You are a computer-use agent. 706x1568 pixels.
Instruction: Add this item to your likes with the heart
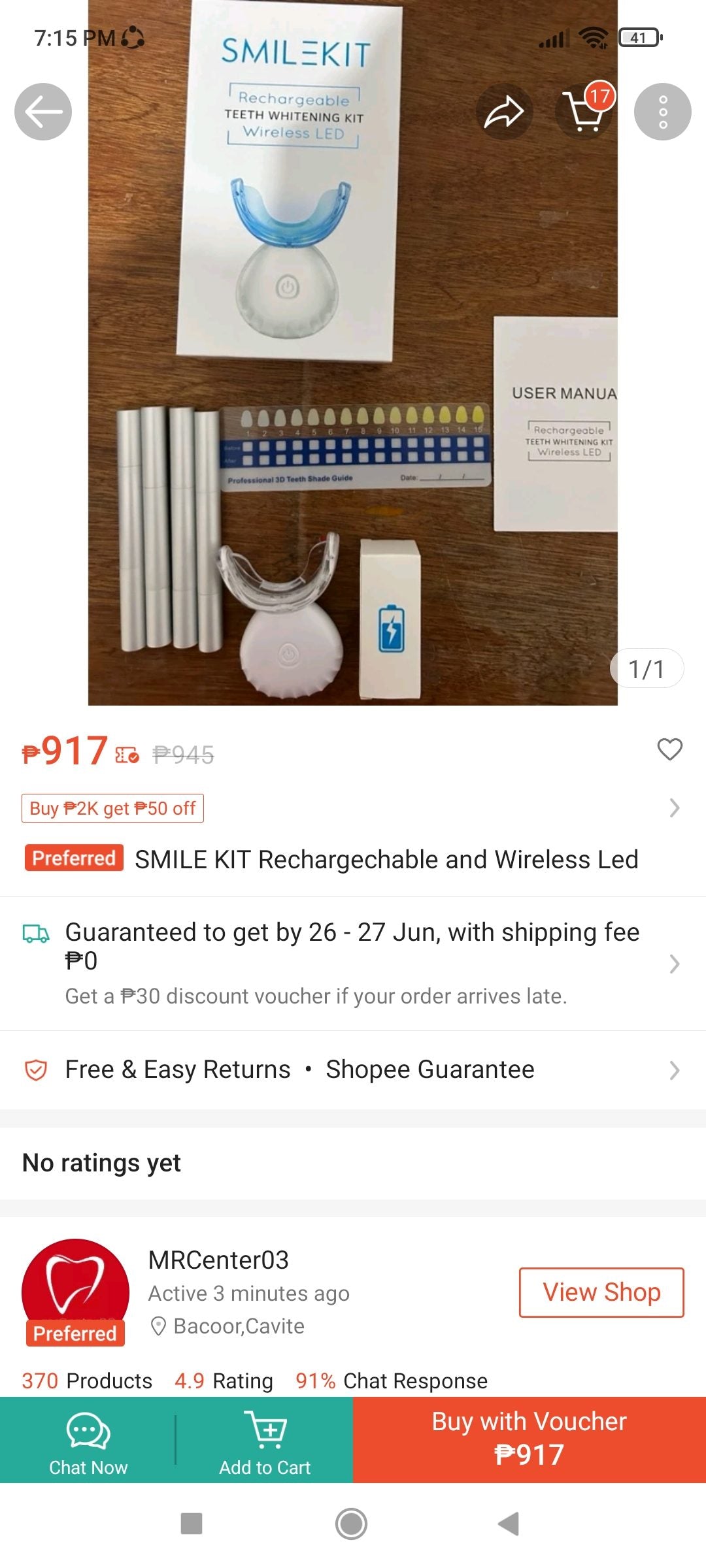(669, 749)
